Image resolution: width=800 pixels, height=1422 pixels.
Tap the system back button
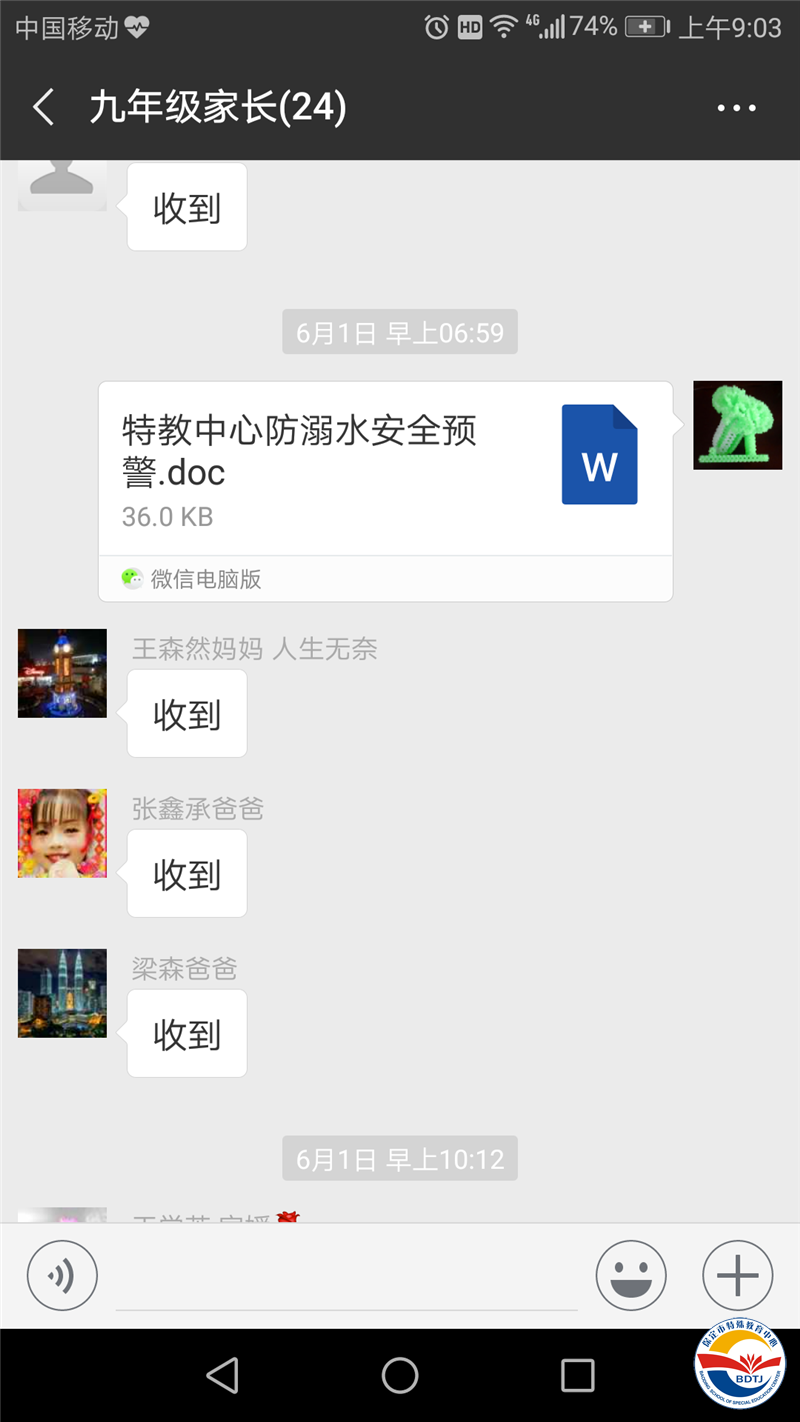[x=222, y=1375]
